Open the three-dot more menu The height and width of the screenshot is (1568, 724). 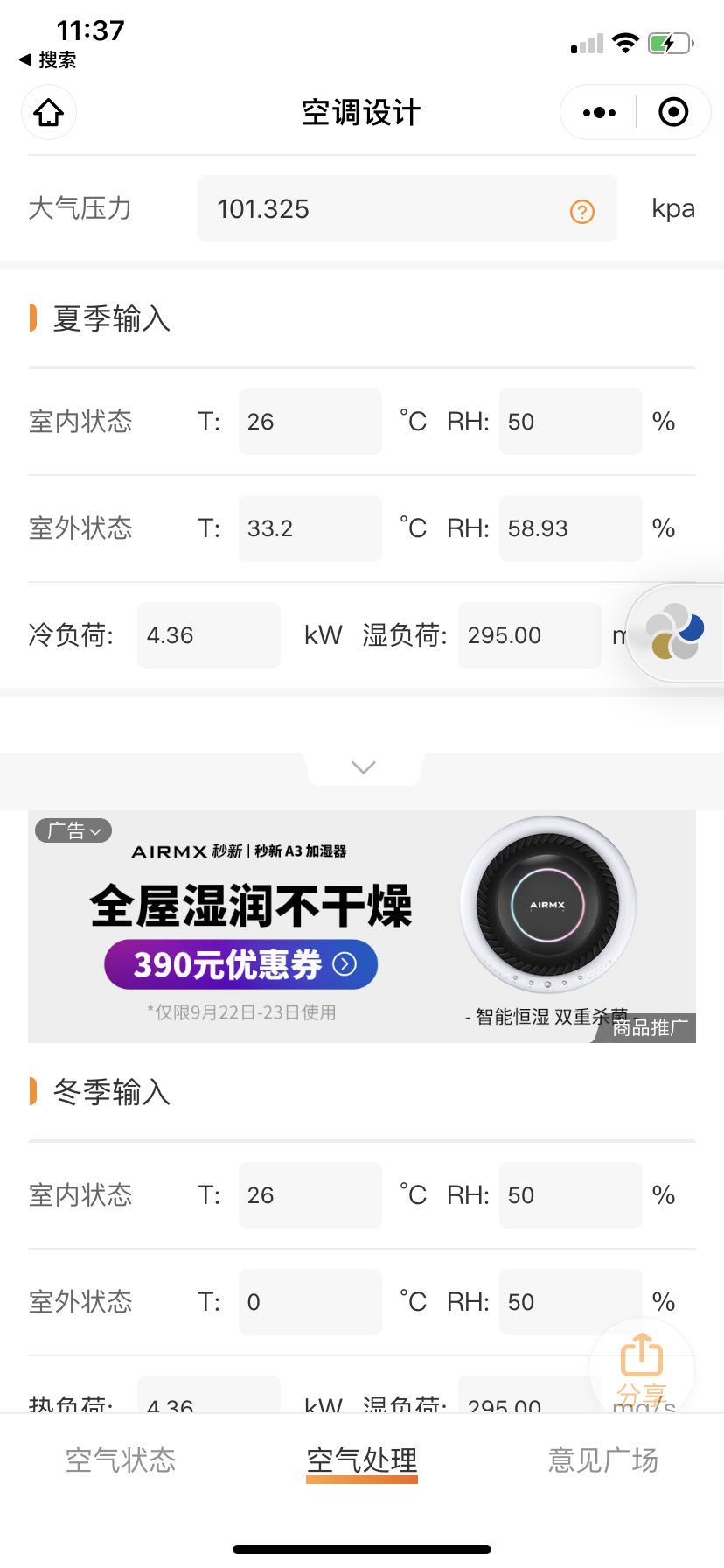click(x=599, y=112)
